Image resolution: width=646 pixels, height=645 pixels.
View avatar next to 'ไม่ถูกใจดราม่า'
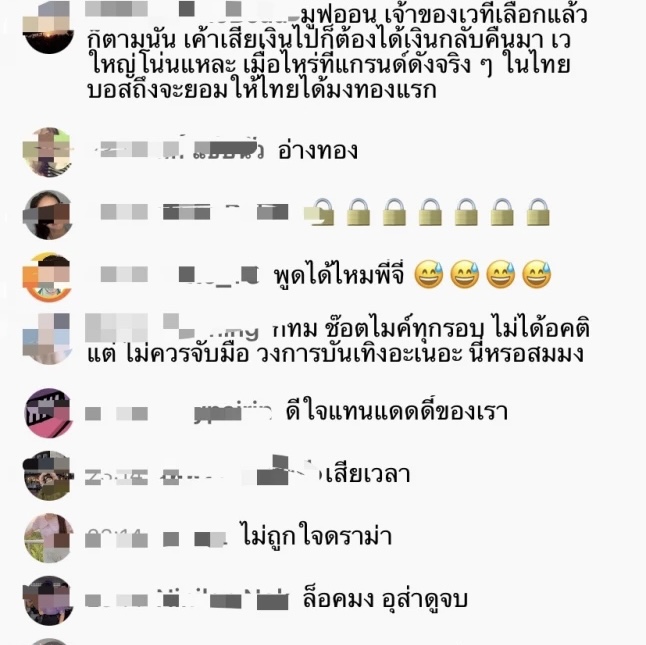(47, 538)
